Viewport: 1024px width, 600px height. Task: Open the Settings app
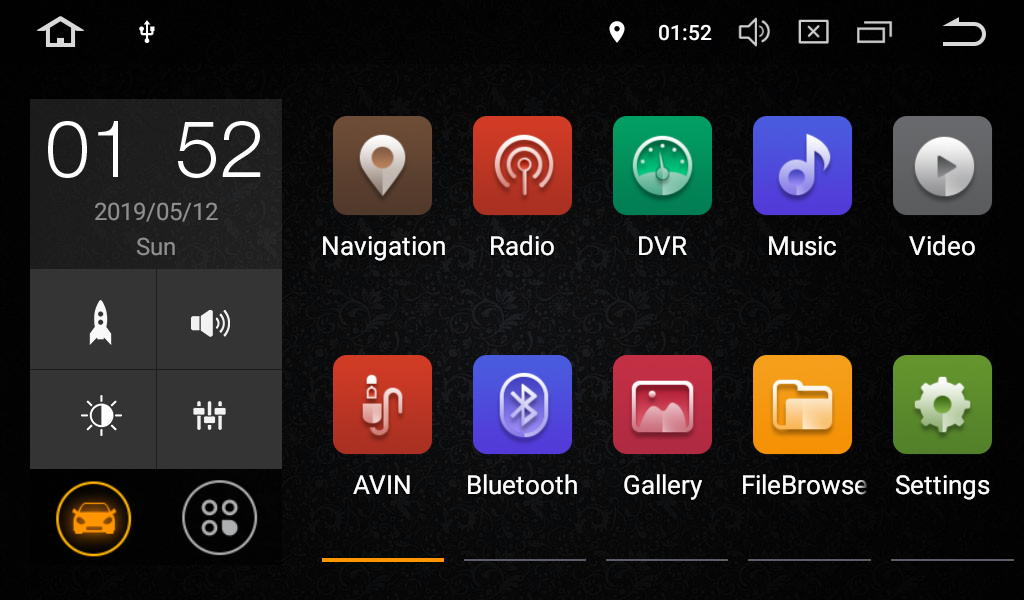pos(942,405)
